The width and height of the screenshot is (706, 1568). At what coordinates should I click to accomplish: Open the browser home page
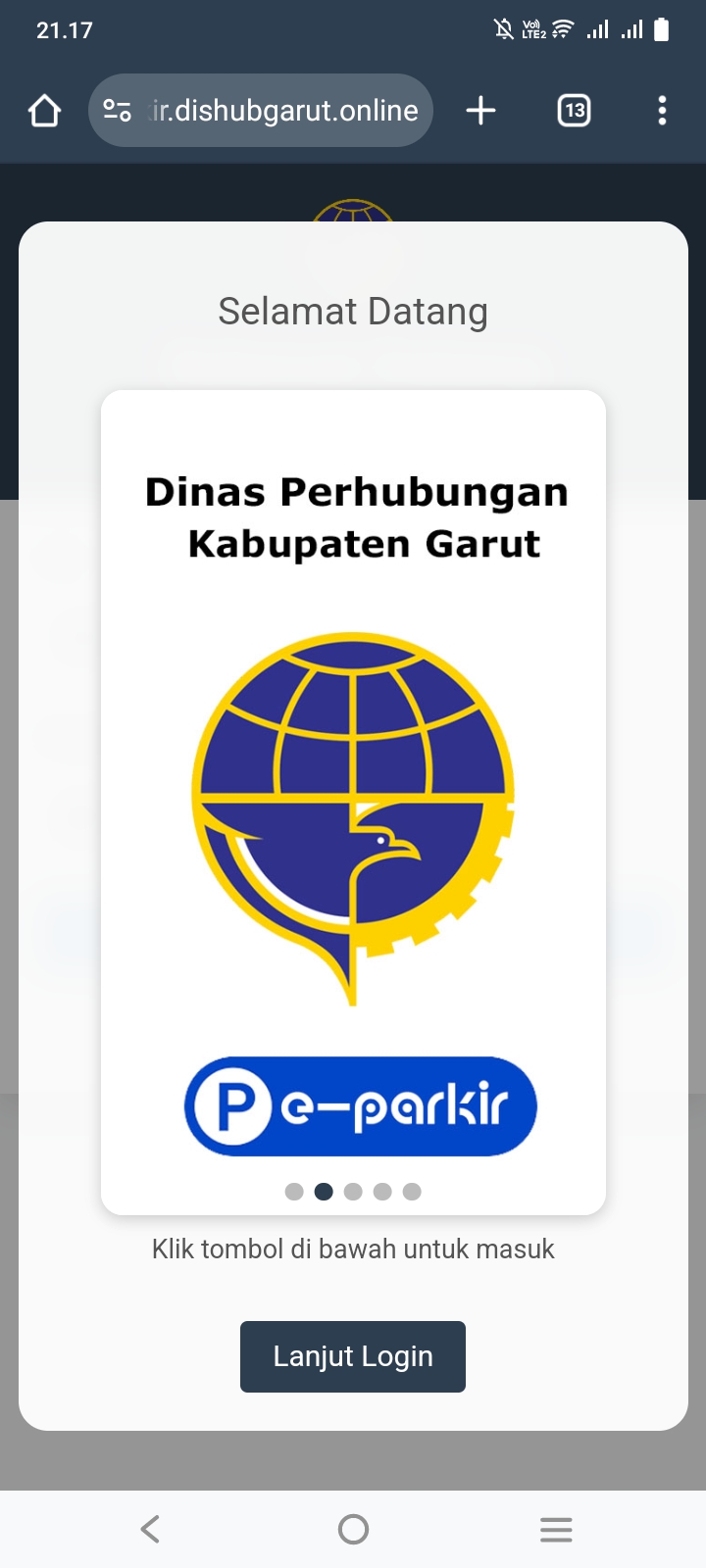pos(45,111)
